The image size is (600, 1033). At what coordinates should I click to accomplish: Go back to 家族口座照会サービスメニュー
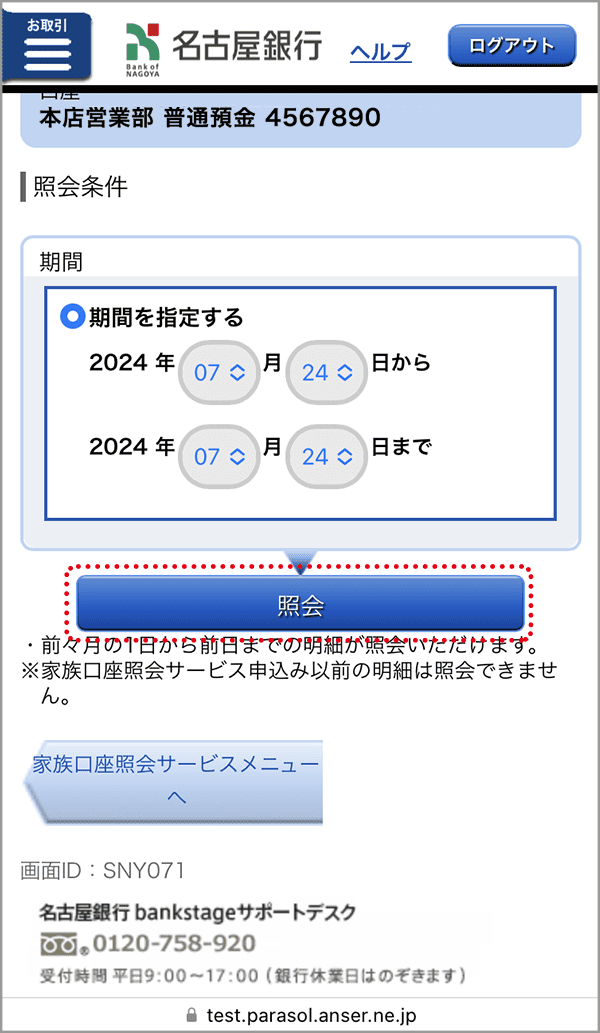click(176, 781)
